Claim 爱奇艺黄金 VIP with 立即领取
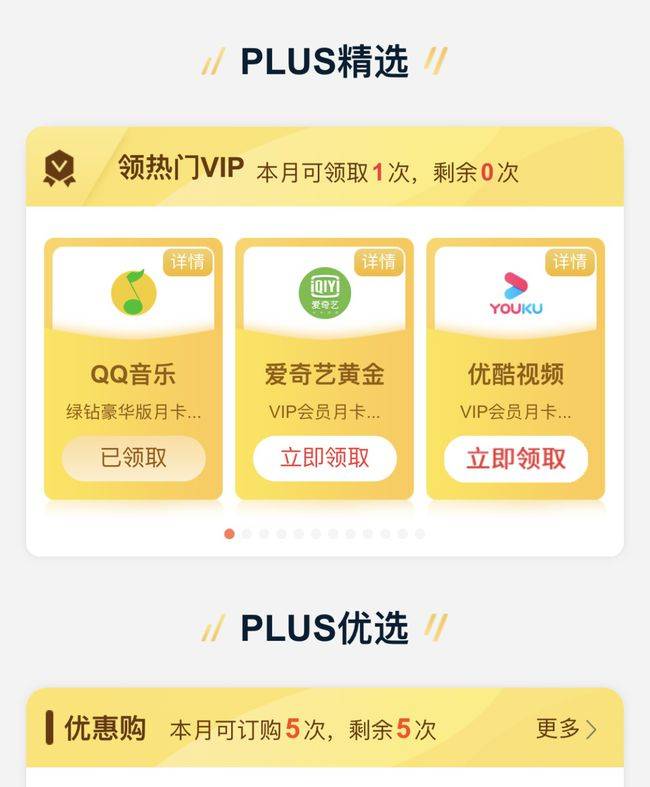This screenshot has width=650, height=787. (x=324, y=458)
